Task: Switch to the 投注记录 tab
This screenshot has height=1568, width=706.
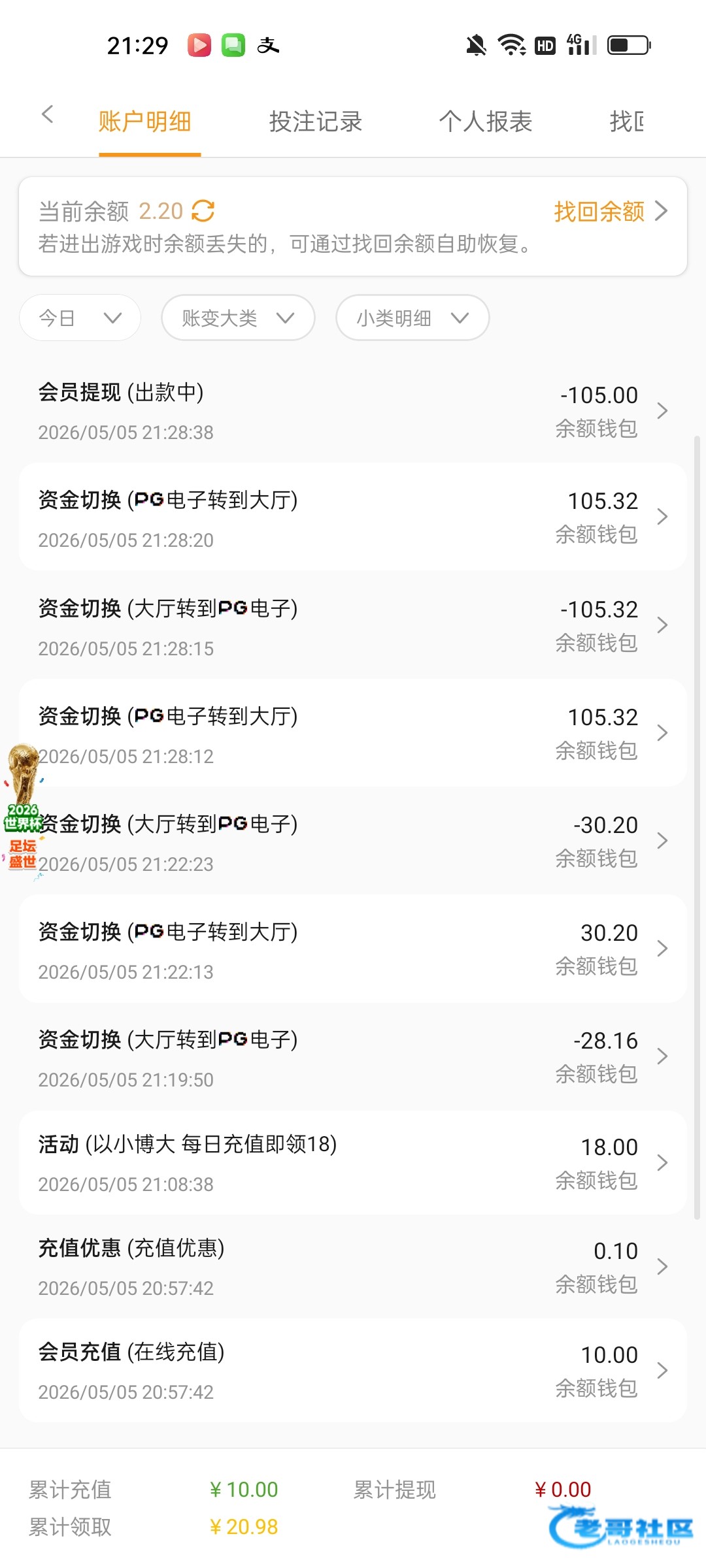Action: [316, 122]
